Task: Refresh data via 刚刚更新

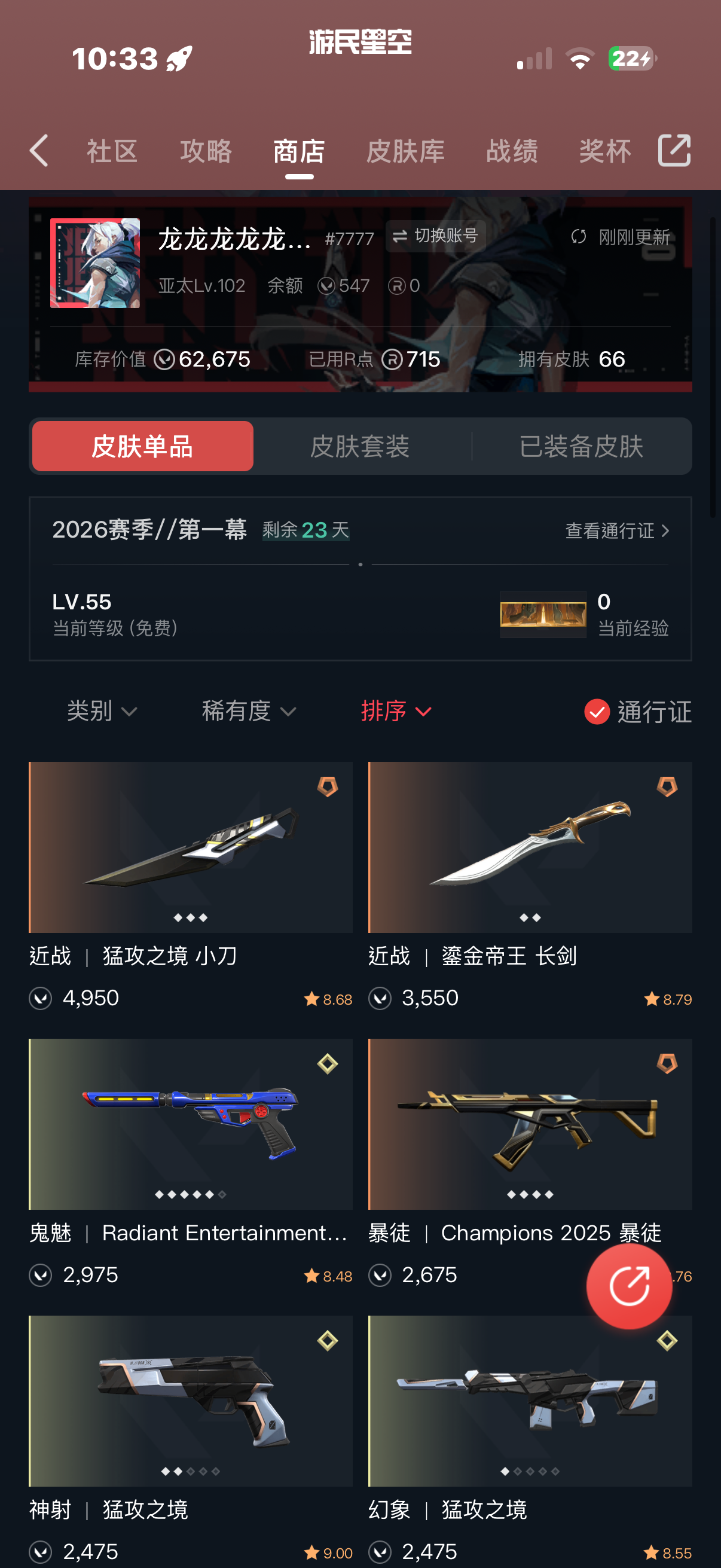Action: point(621,237)
